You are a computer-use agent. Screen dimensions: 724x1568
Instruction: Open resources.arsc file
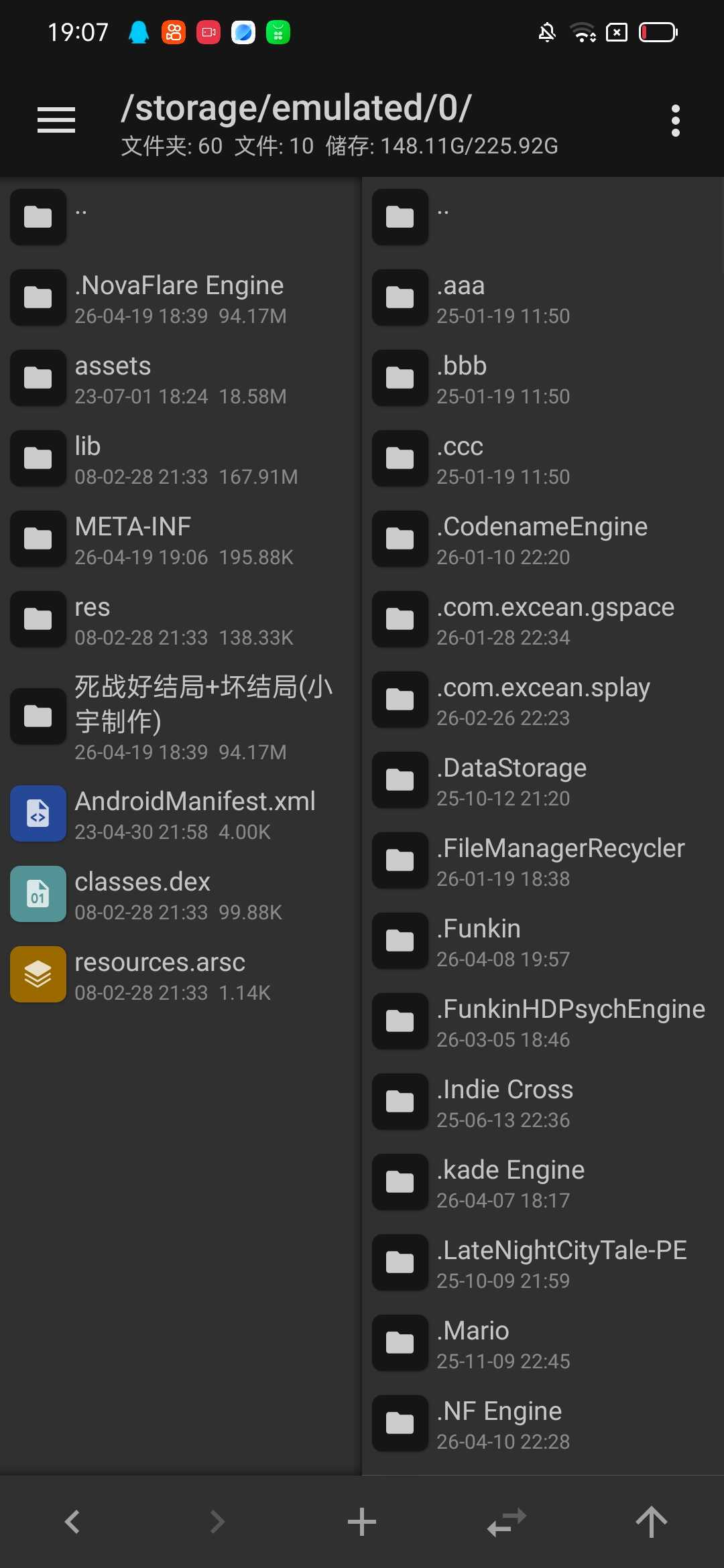click(180, 975)
